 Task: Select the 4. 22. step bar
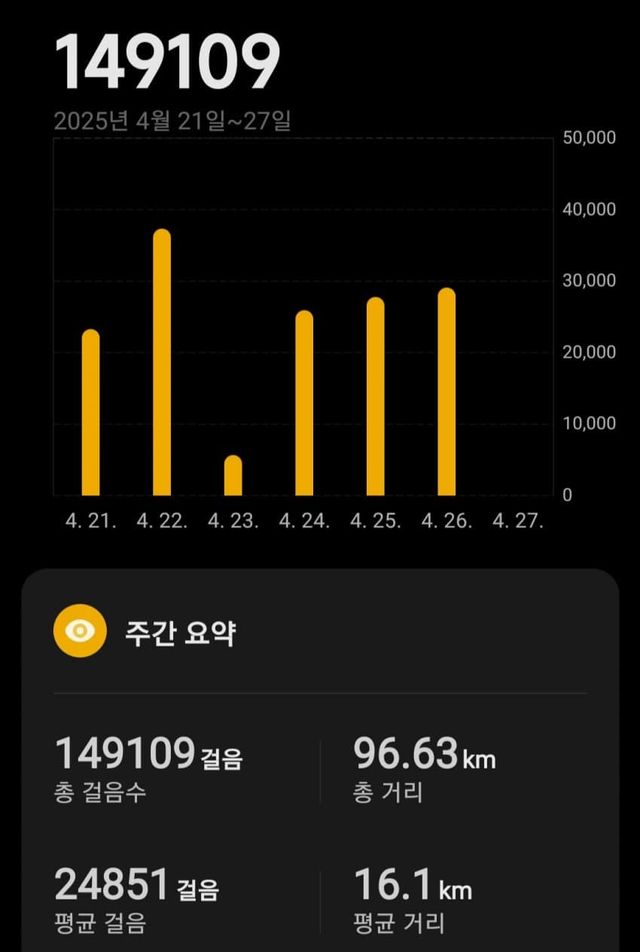pos(162,363)
